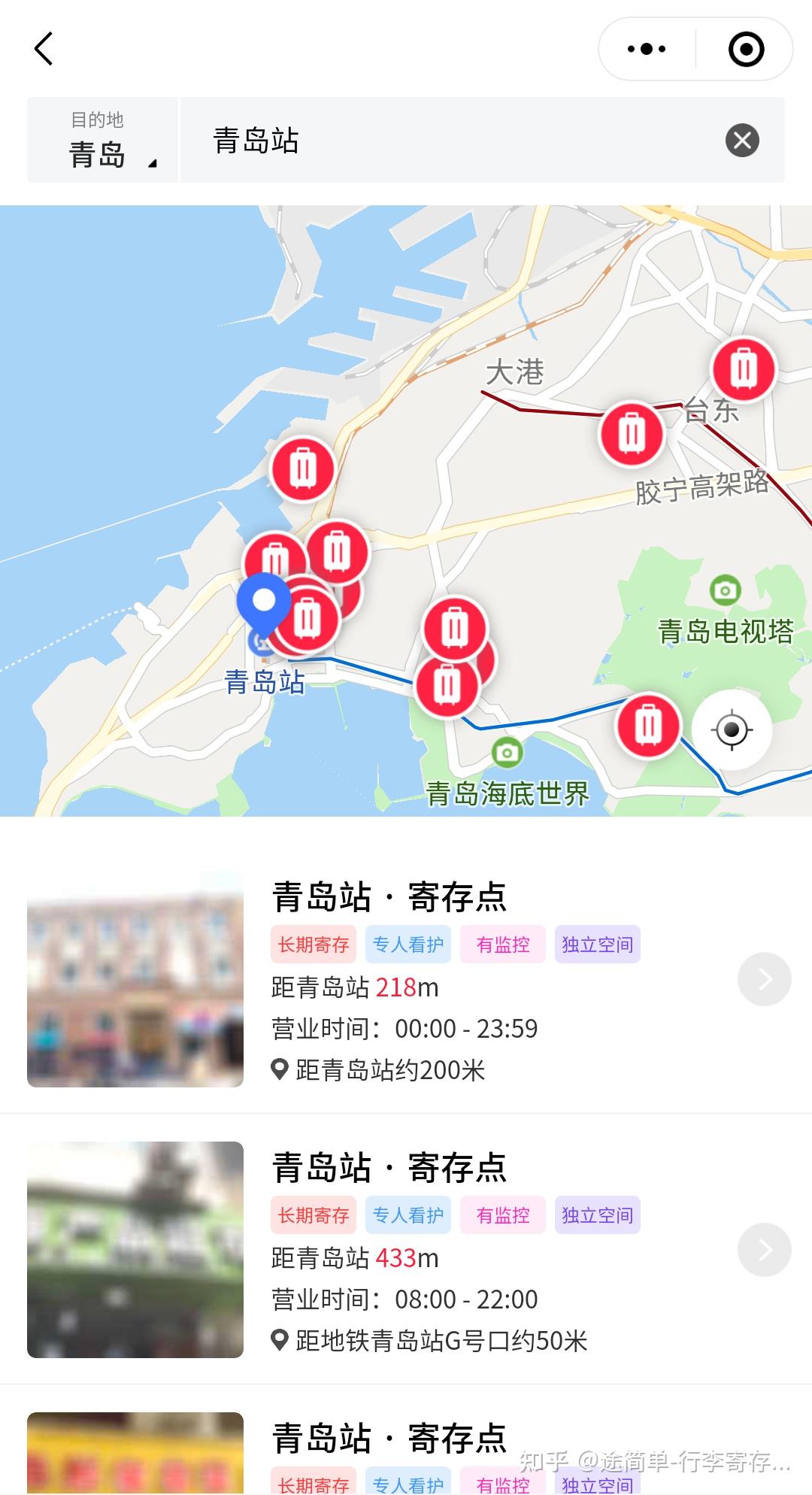Clear the 青岛站 search text
The image size is (812, 1495).
[x=742, y=141]
